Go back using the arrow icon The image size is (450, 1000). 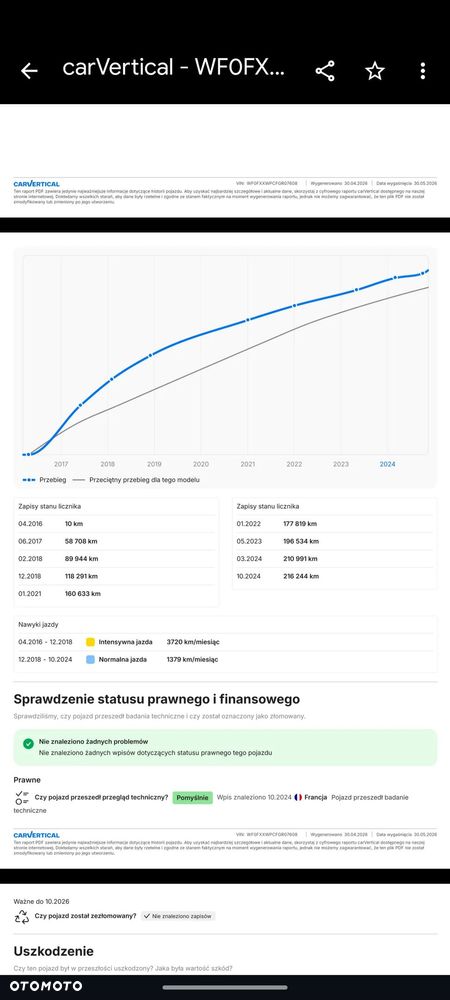29,71
